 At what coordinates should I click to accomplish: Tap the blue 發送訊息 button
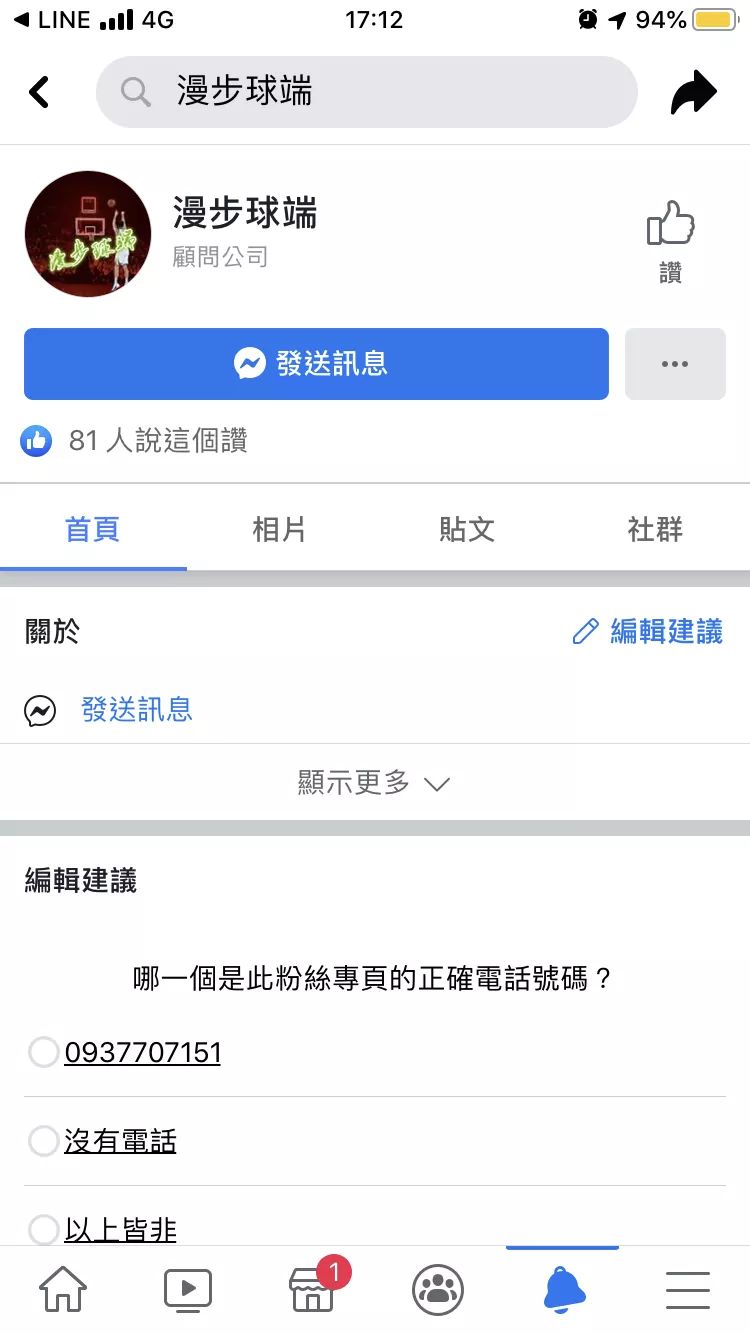(316, 364)
